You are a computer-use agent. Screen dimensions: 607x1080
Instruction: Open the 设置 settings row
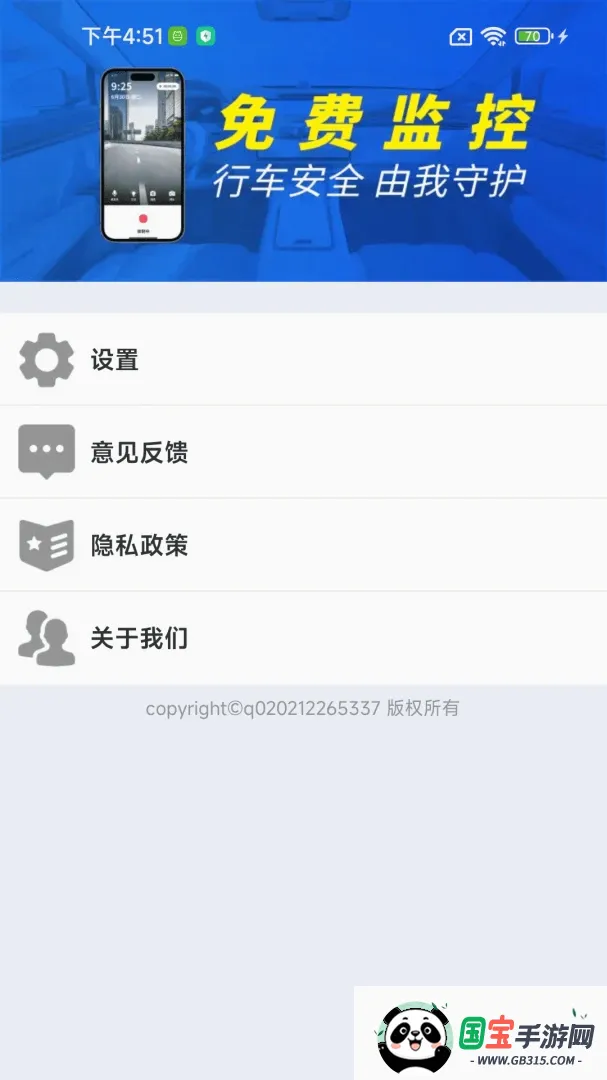pyautogui.click(x=303, y=359)
